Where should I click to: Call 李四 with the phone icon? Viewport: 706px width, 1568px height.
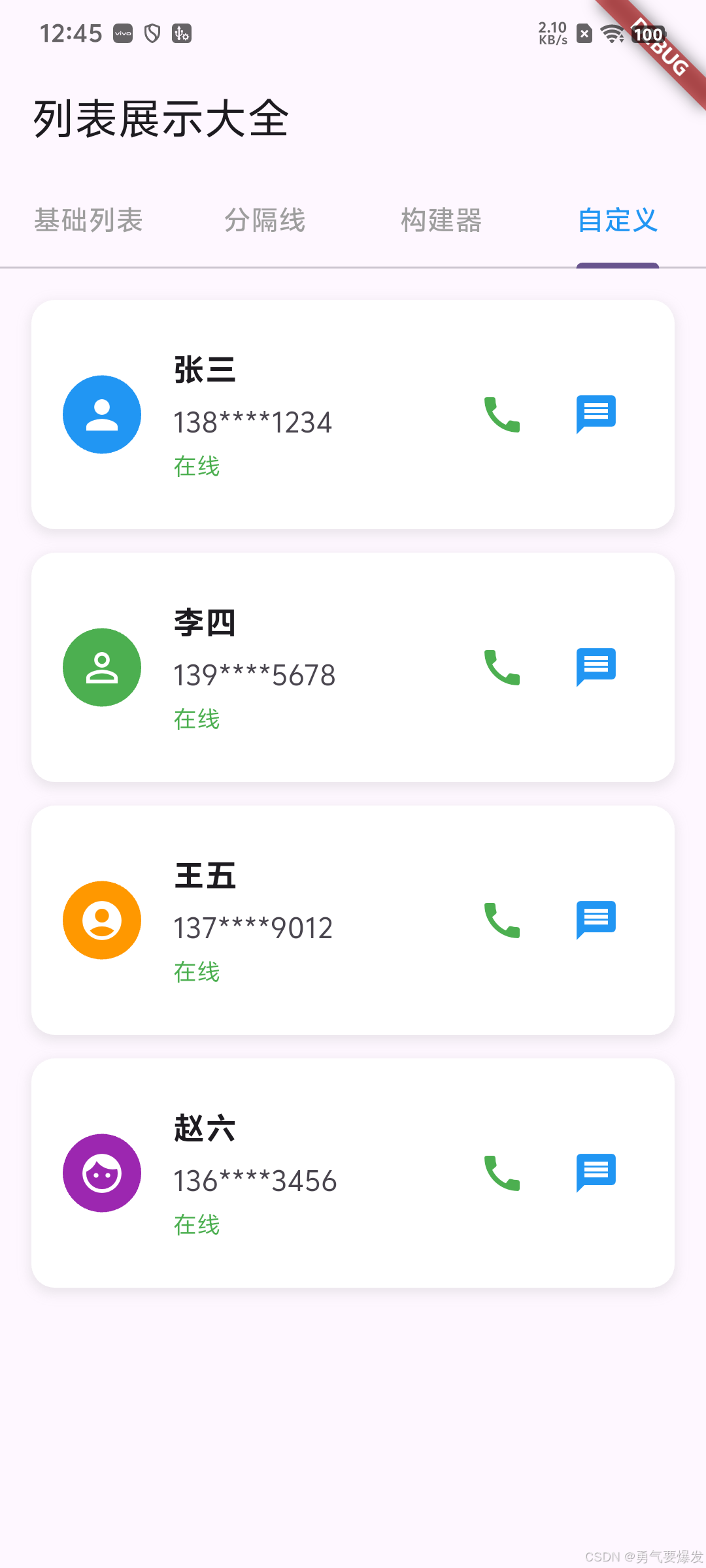point(502,667)
